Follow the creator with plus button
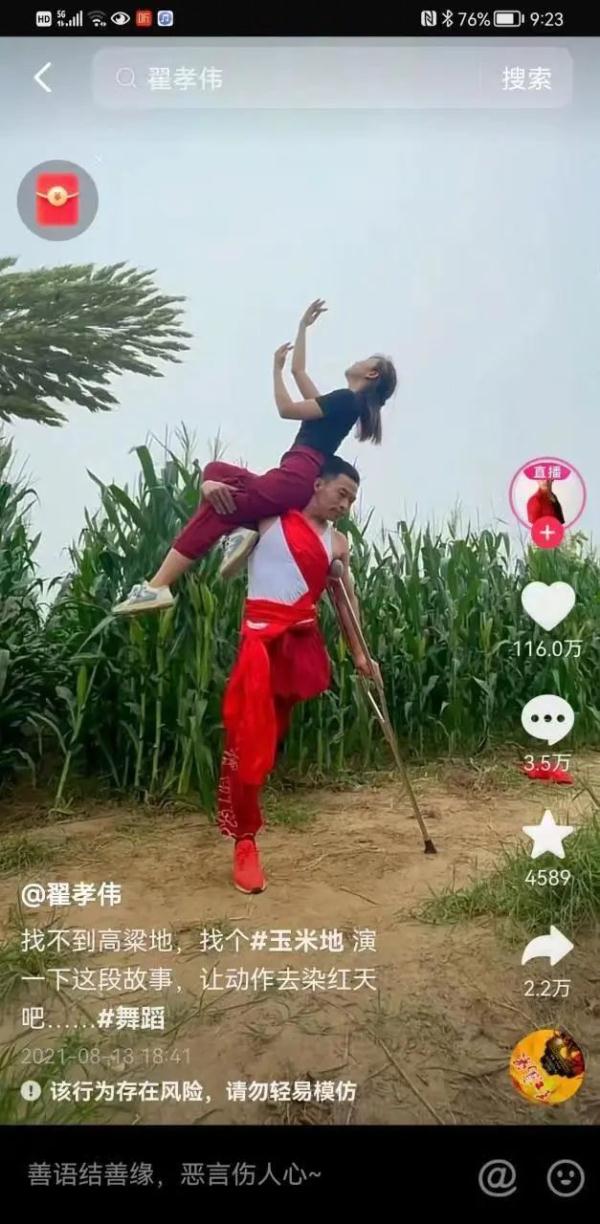 (547, 533)
